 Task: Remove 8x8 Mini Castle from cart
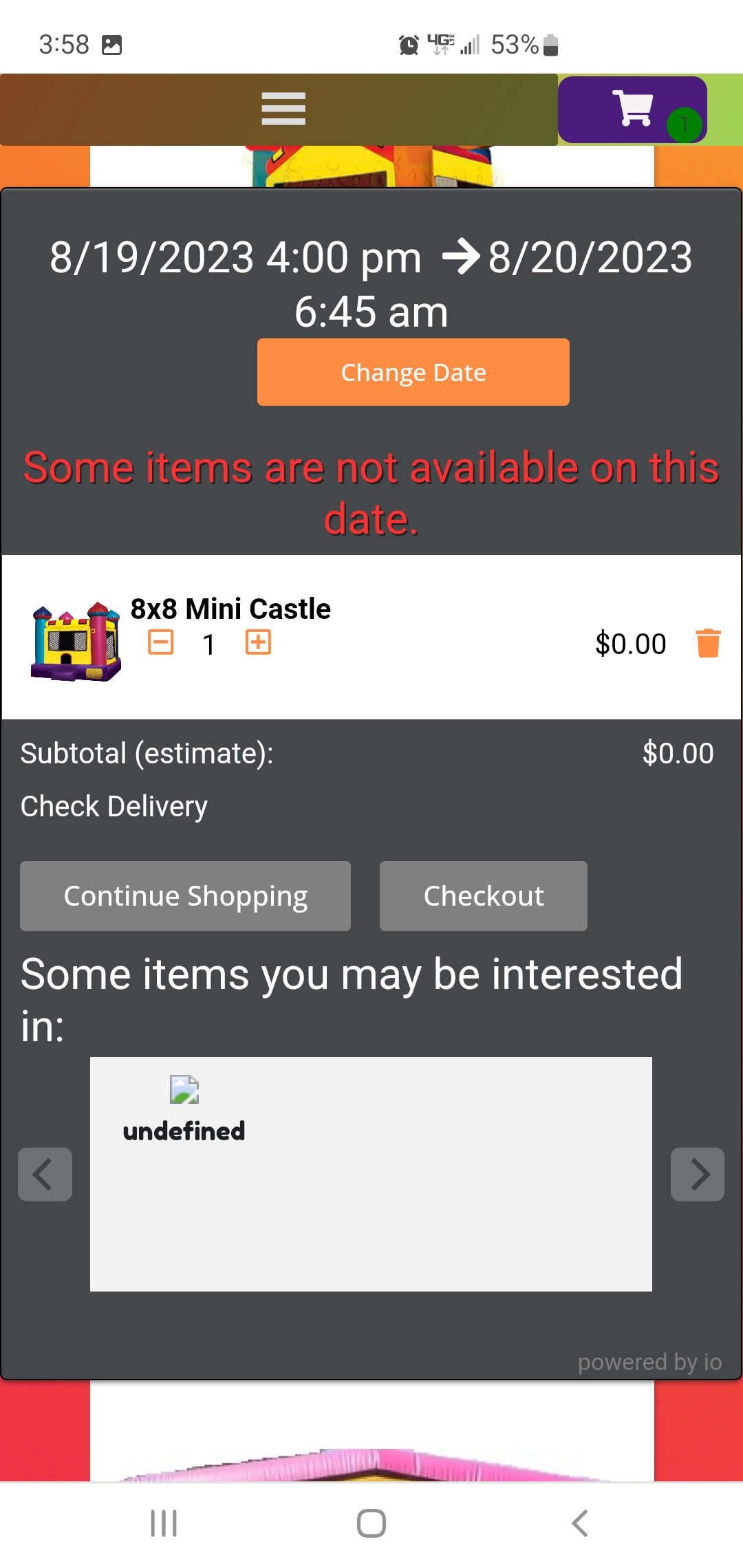point(707,644)
